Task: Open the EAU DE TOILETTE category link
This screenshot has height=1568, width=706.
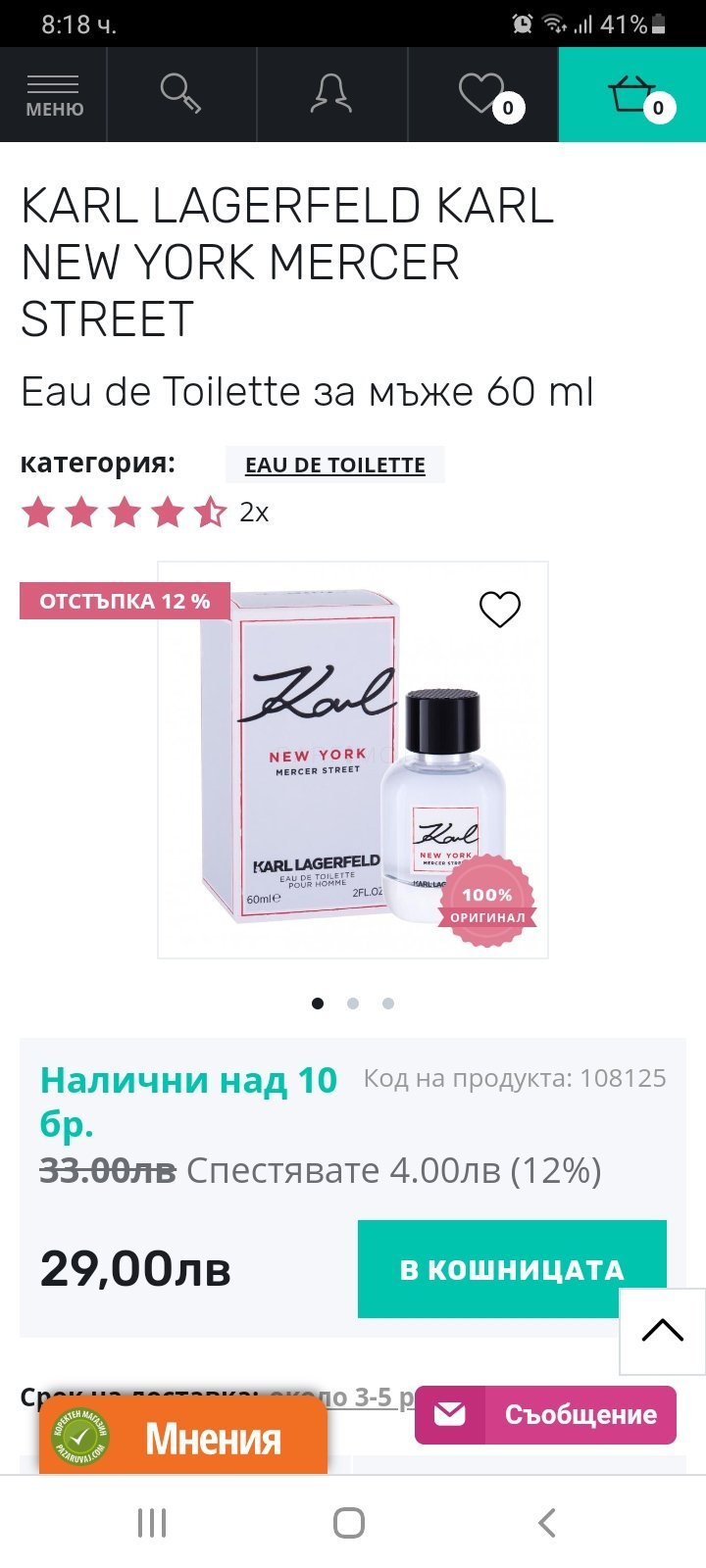Action: [335, 465]
